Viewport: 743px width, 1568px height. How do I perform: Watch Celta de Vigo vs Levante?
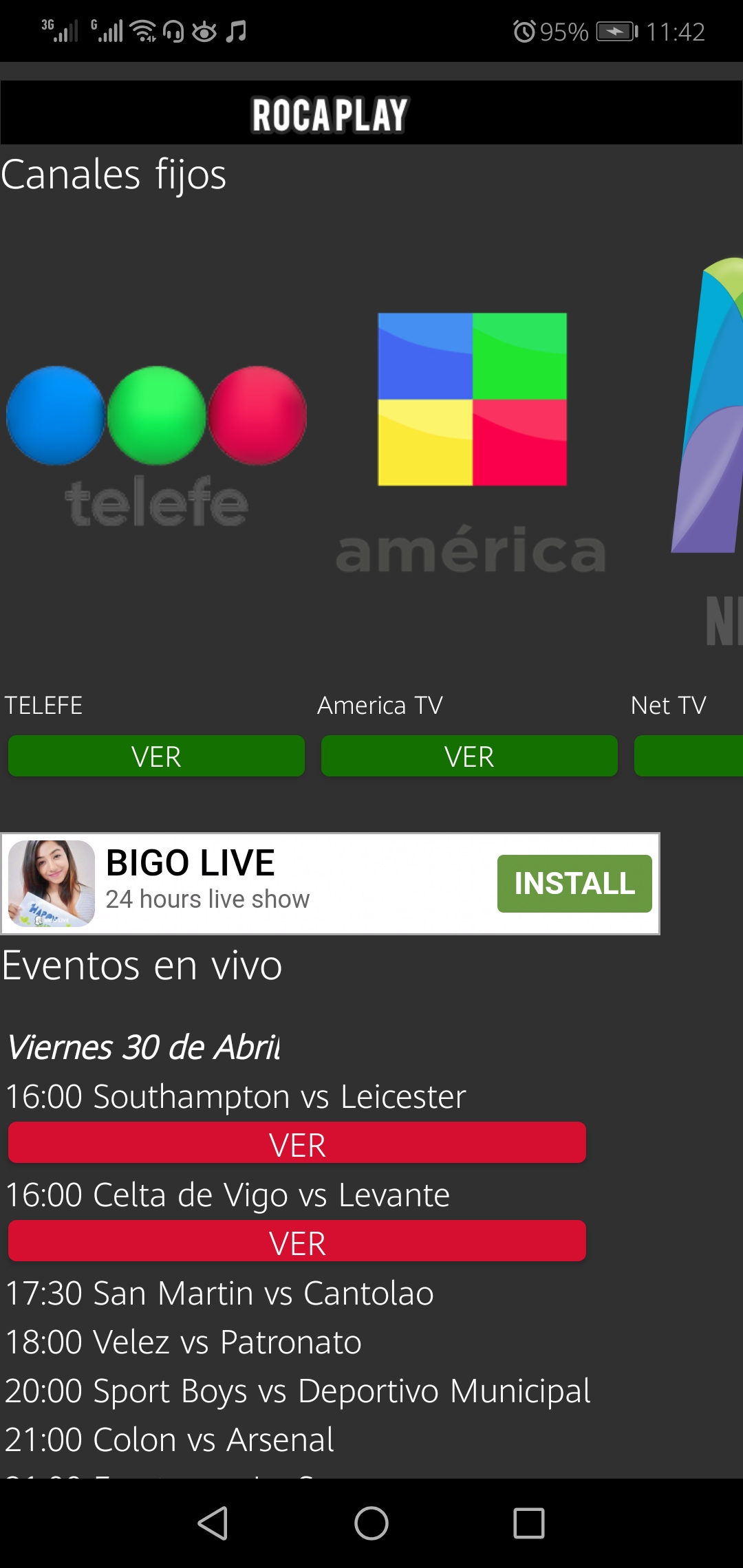coord(297,1242)
